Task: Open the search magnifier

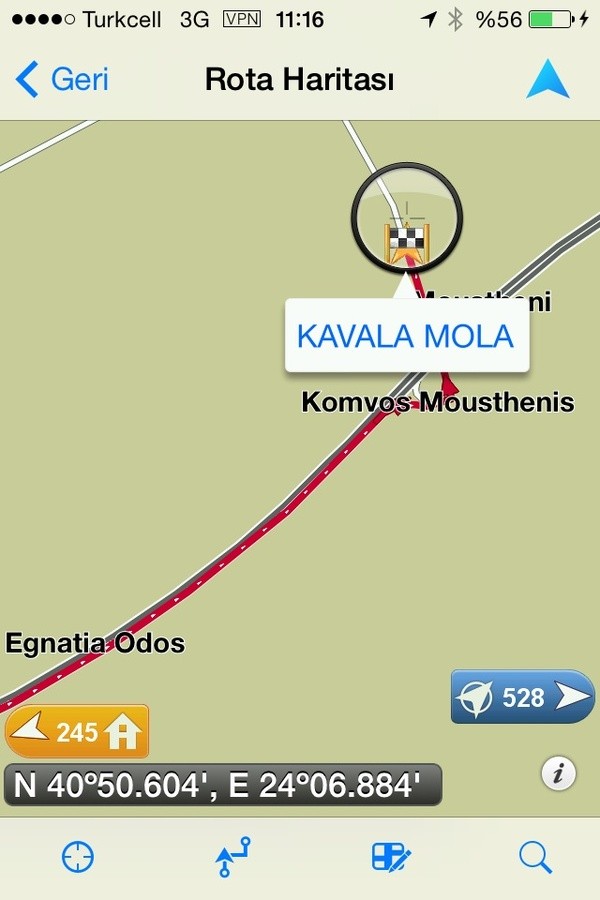Action: [536, 857]
